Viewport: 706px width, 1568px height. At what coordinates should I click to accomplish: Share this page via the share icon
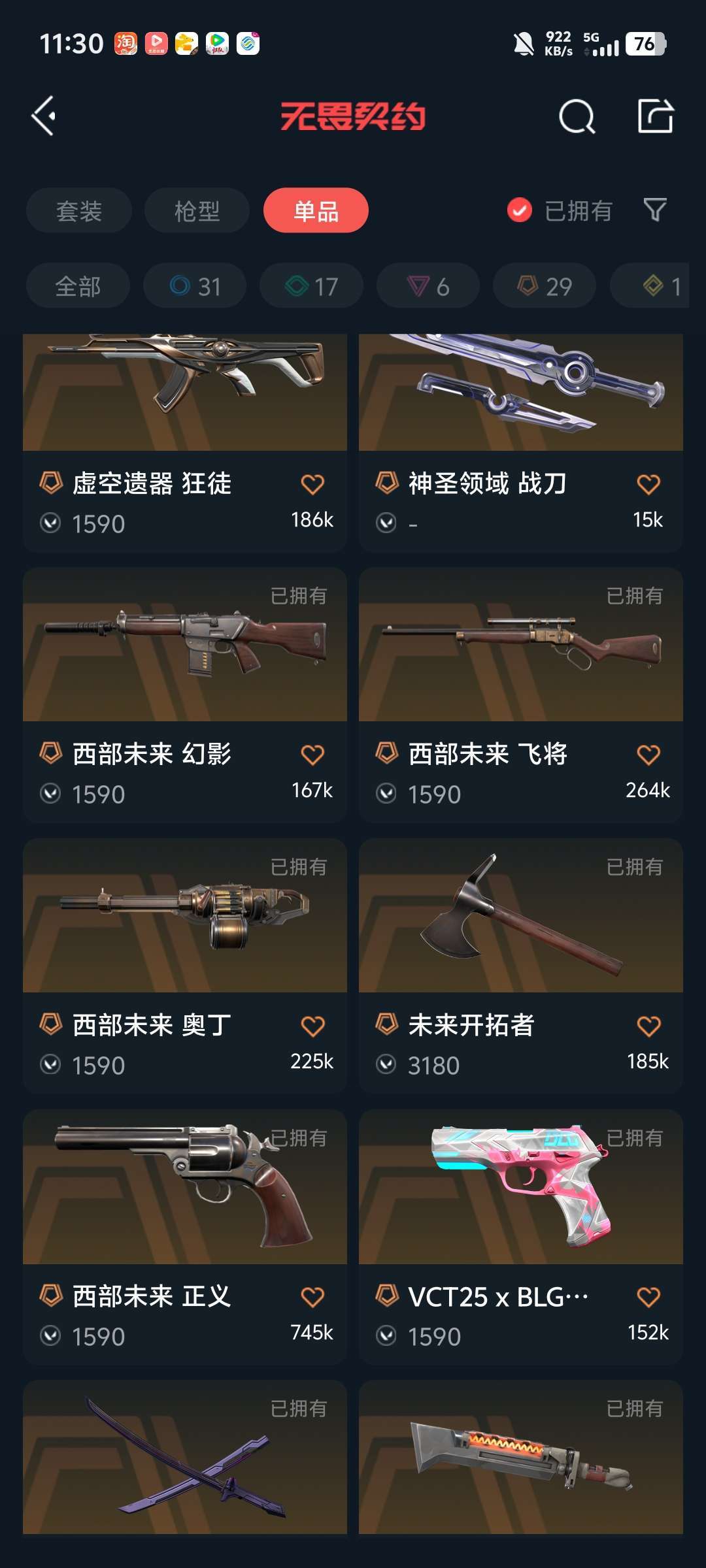tap(655, 116)
